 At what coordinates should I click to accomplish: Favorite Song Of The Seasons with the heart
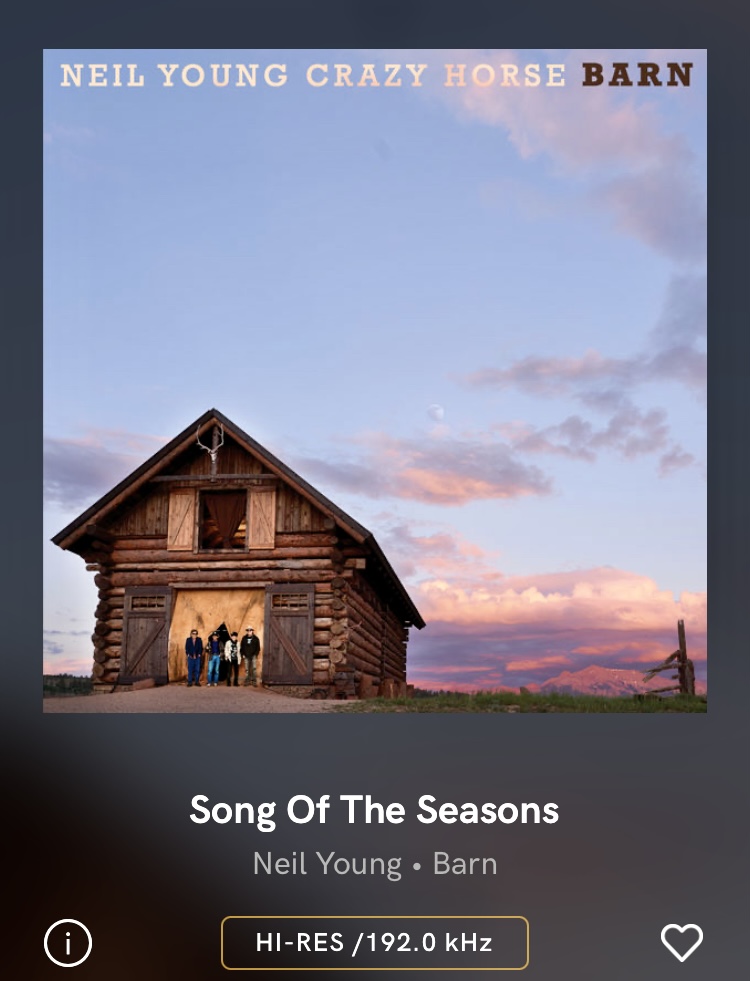click(682, 942)
